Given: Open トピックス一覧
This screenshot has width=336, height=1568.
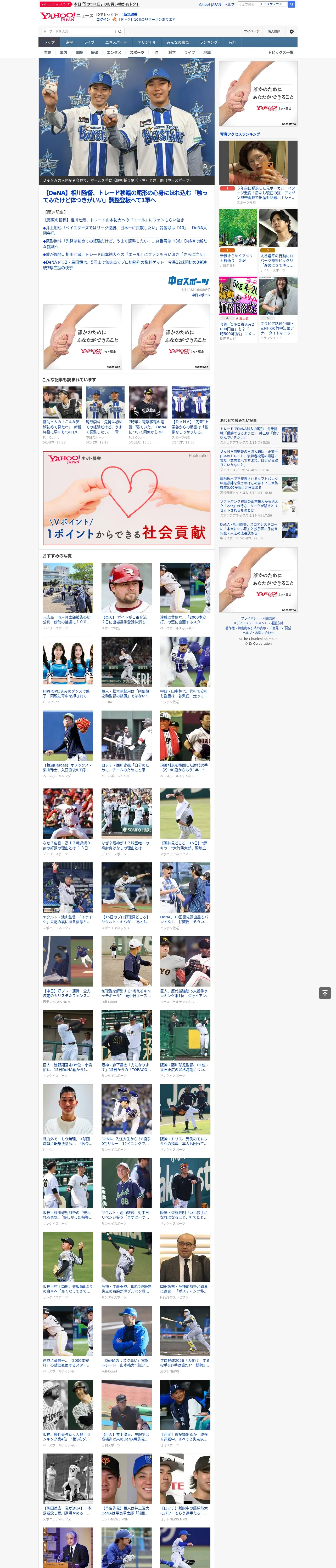Looking at the screenshot, I should (x=281, y=52).
